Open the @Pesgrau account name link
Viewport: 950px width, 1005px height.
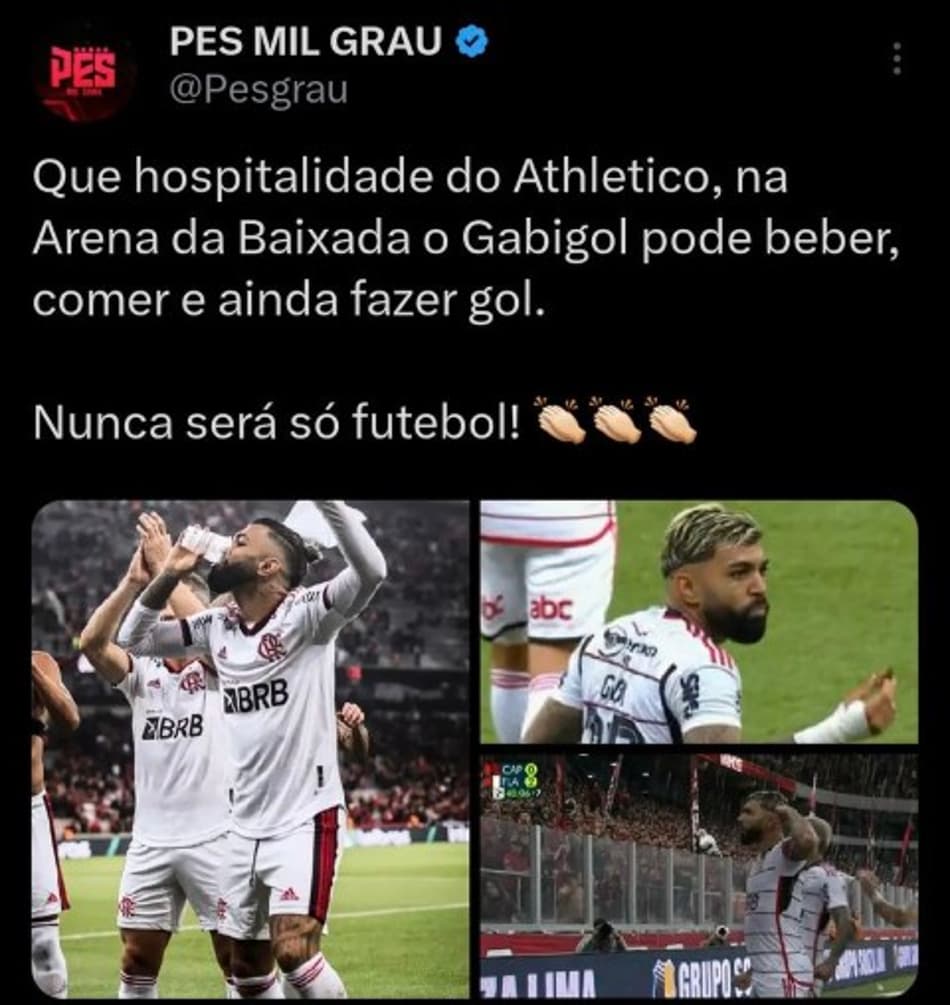coord(259,90)
